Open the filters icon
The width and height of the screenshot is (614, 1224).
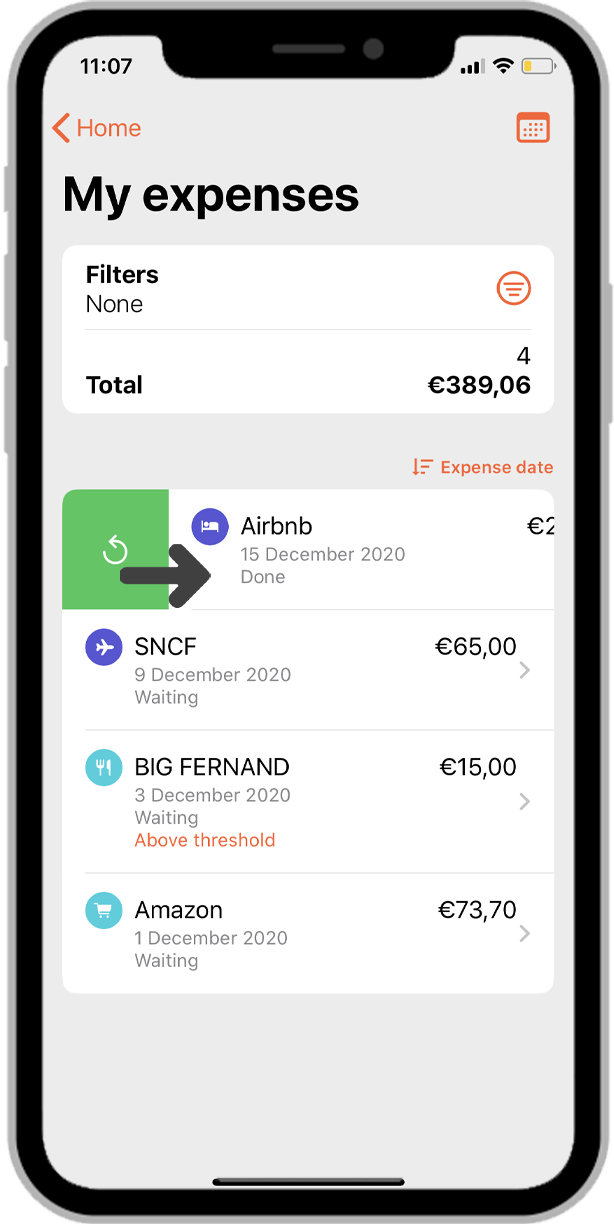coord(513,289)
